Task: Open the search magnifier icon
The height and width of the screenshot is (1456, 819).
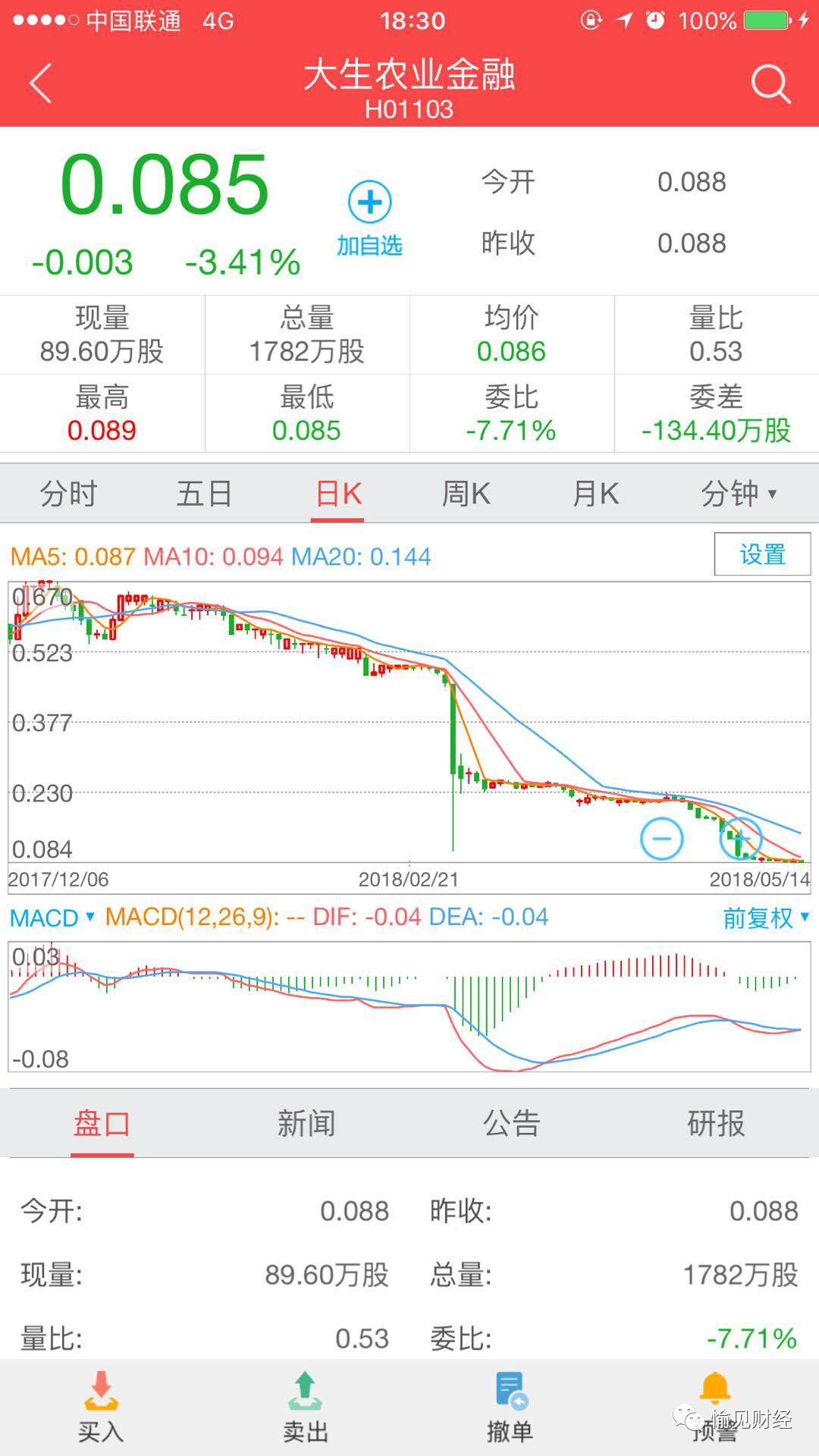Action: (770, 83)
